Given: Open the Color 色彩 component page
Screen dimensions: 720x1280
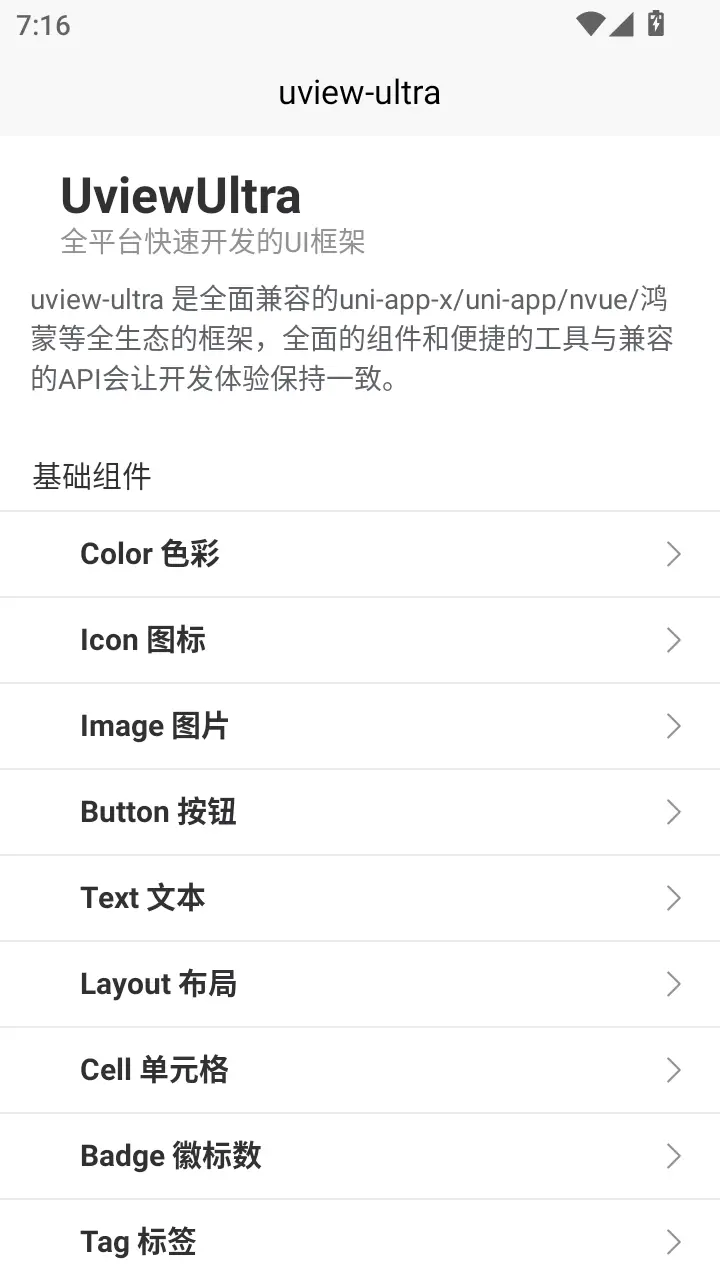Looking at the screenshot, I should (x=360, y=554).
